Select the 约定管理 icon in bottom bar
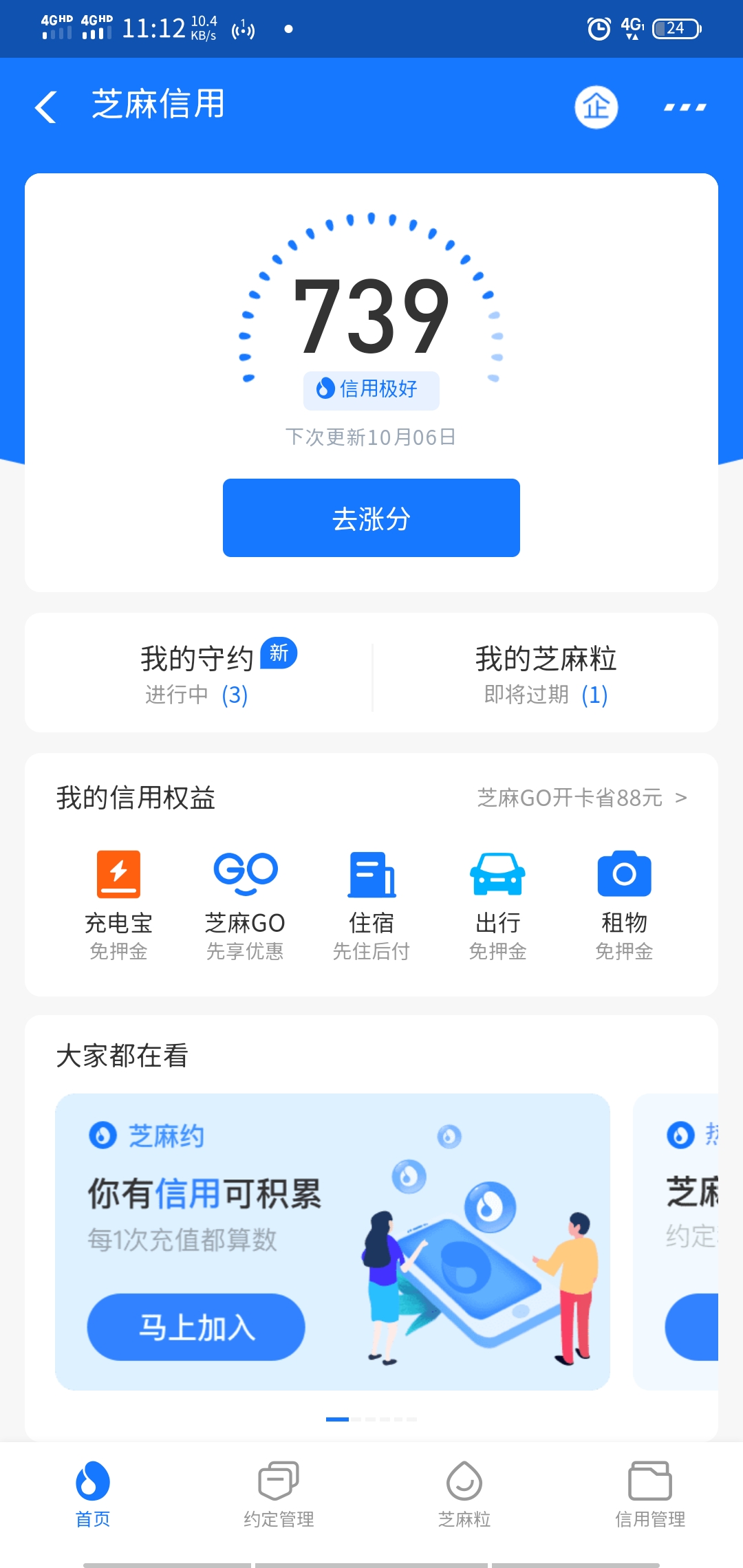743x1568 pixels. click(278, 1479)
